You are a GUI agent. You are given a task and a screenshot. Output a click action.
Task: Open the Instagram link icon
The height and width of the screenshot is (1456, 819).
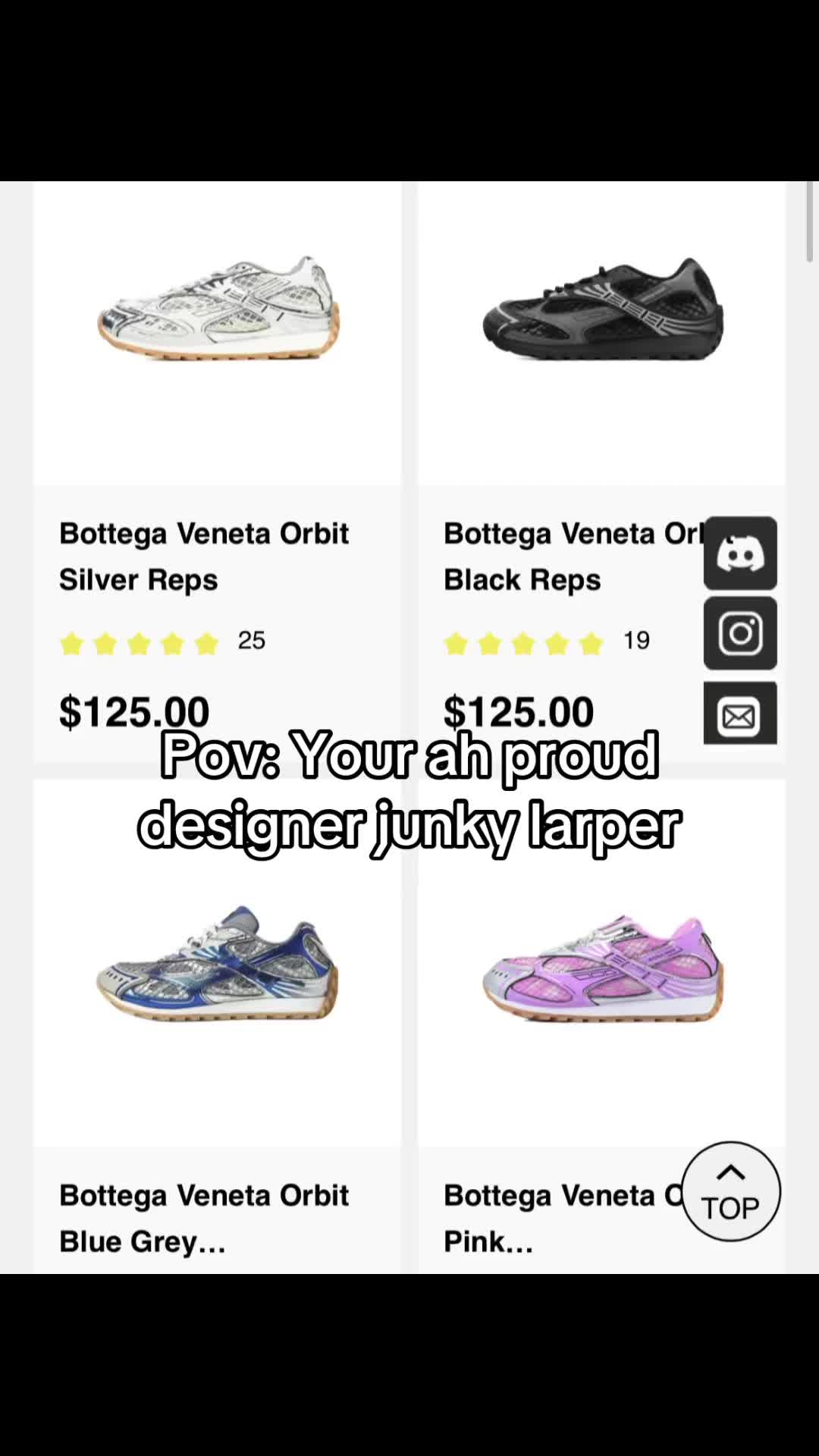click(x=740, y=633)
